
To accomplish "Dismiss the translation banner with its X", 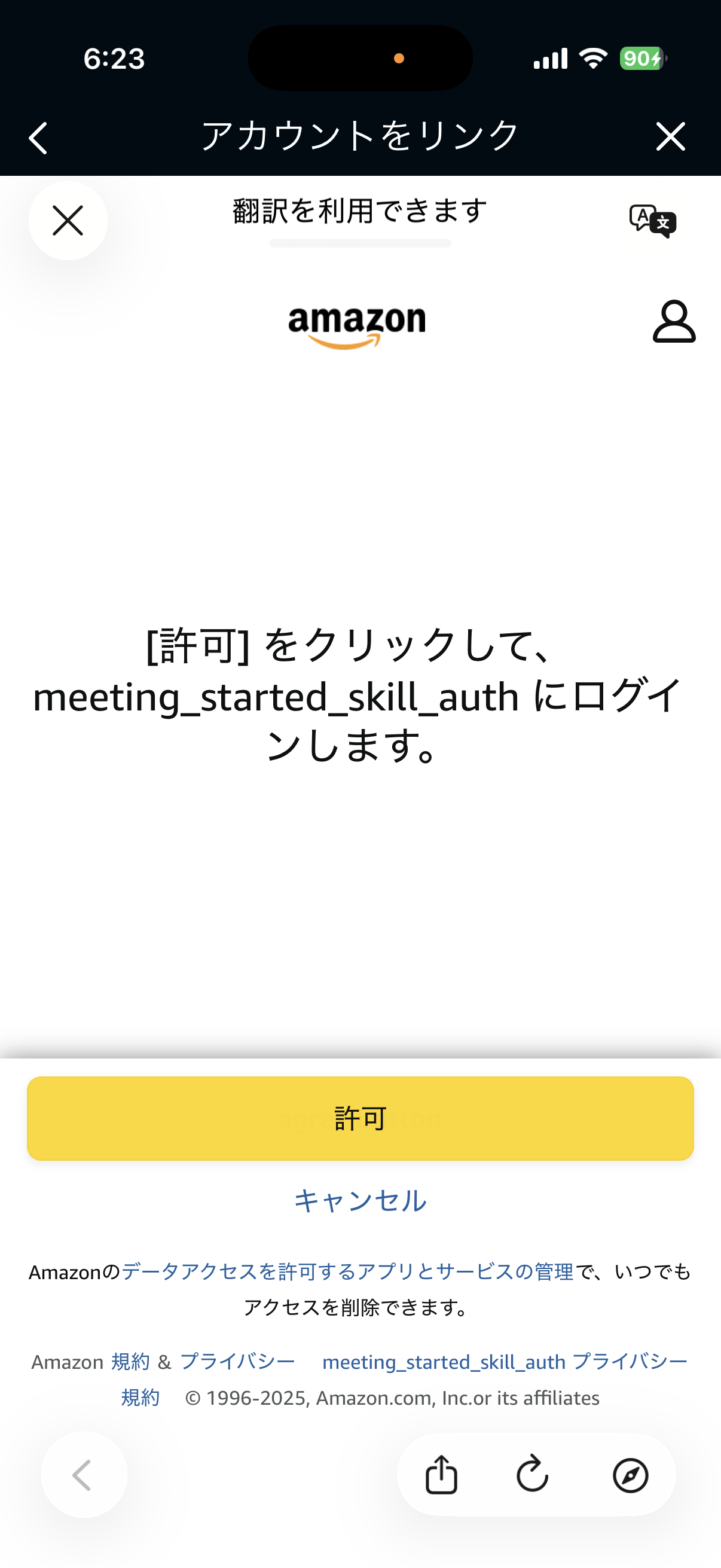I will pyautogui.click(x=67, y=221).
